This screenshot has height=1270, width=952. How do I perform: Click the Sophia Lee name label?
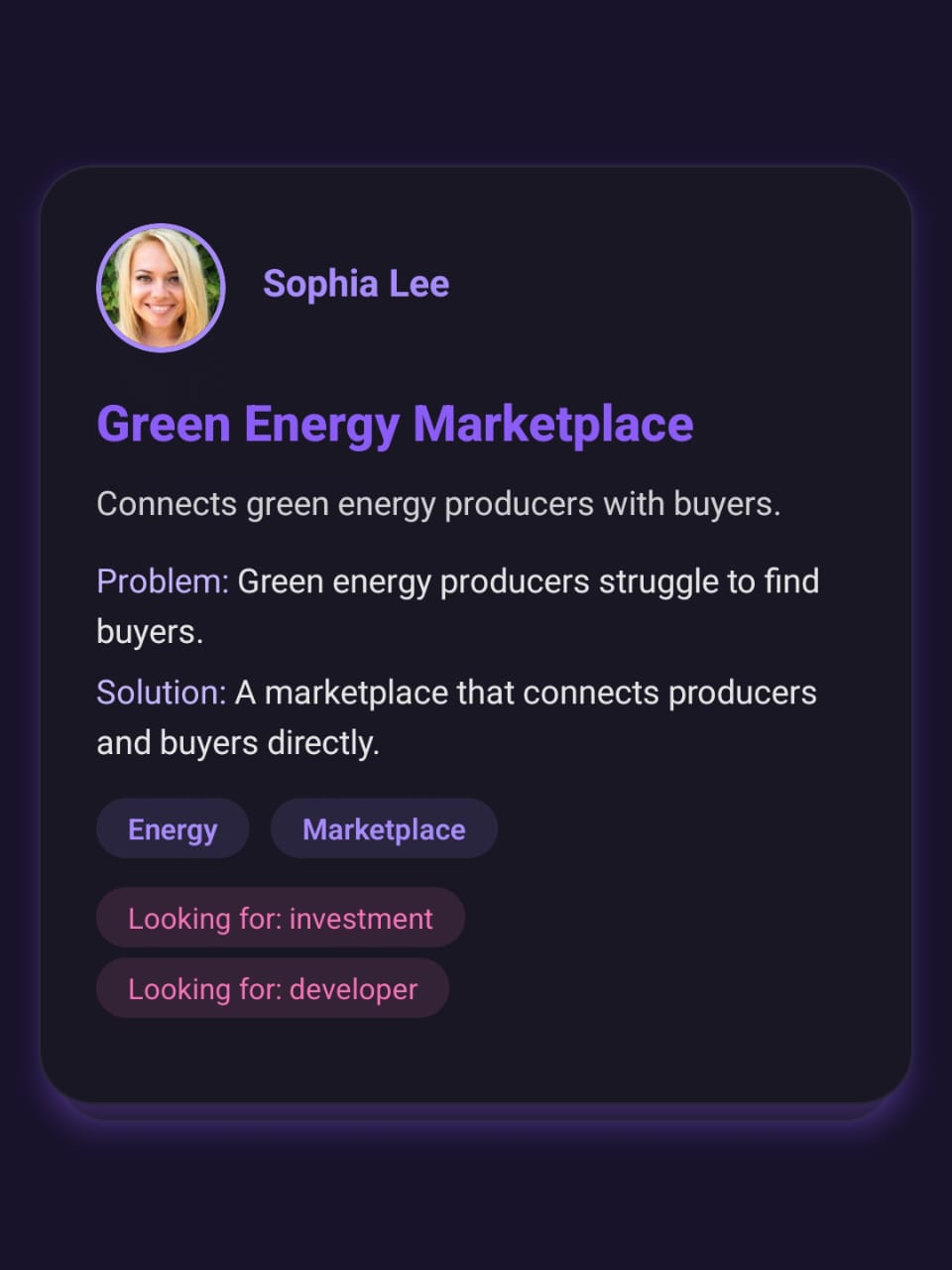(356, 285)
